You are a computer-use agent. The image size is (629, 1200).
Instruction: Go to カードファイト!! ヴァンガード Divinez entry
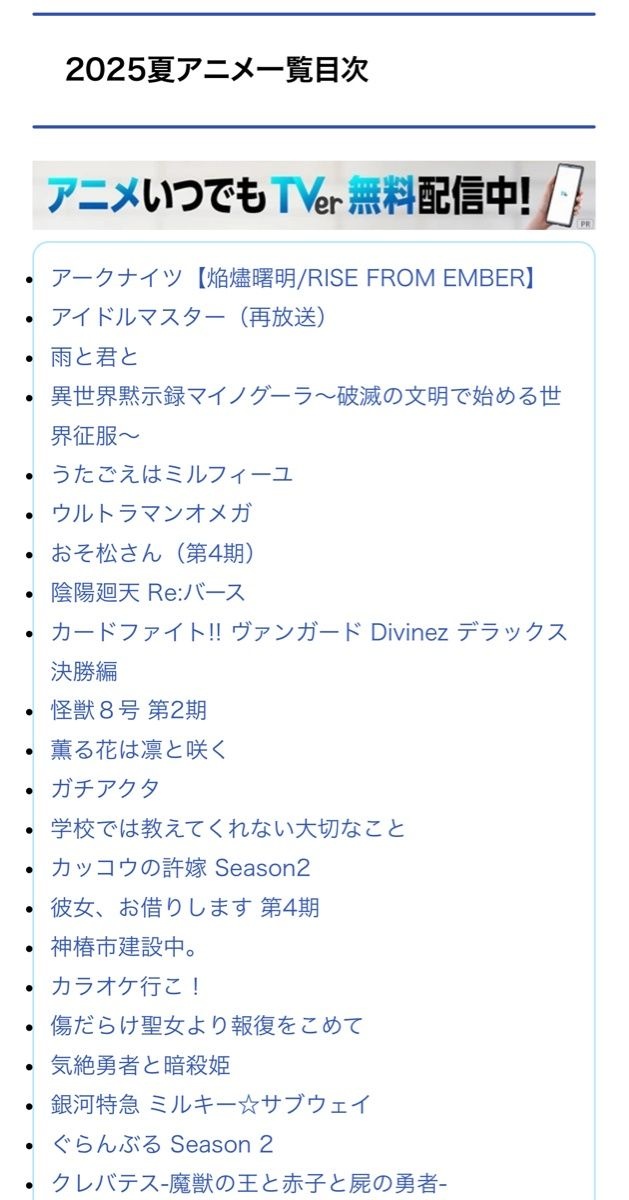coord(309,651)
